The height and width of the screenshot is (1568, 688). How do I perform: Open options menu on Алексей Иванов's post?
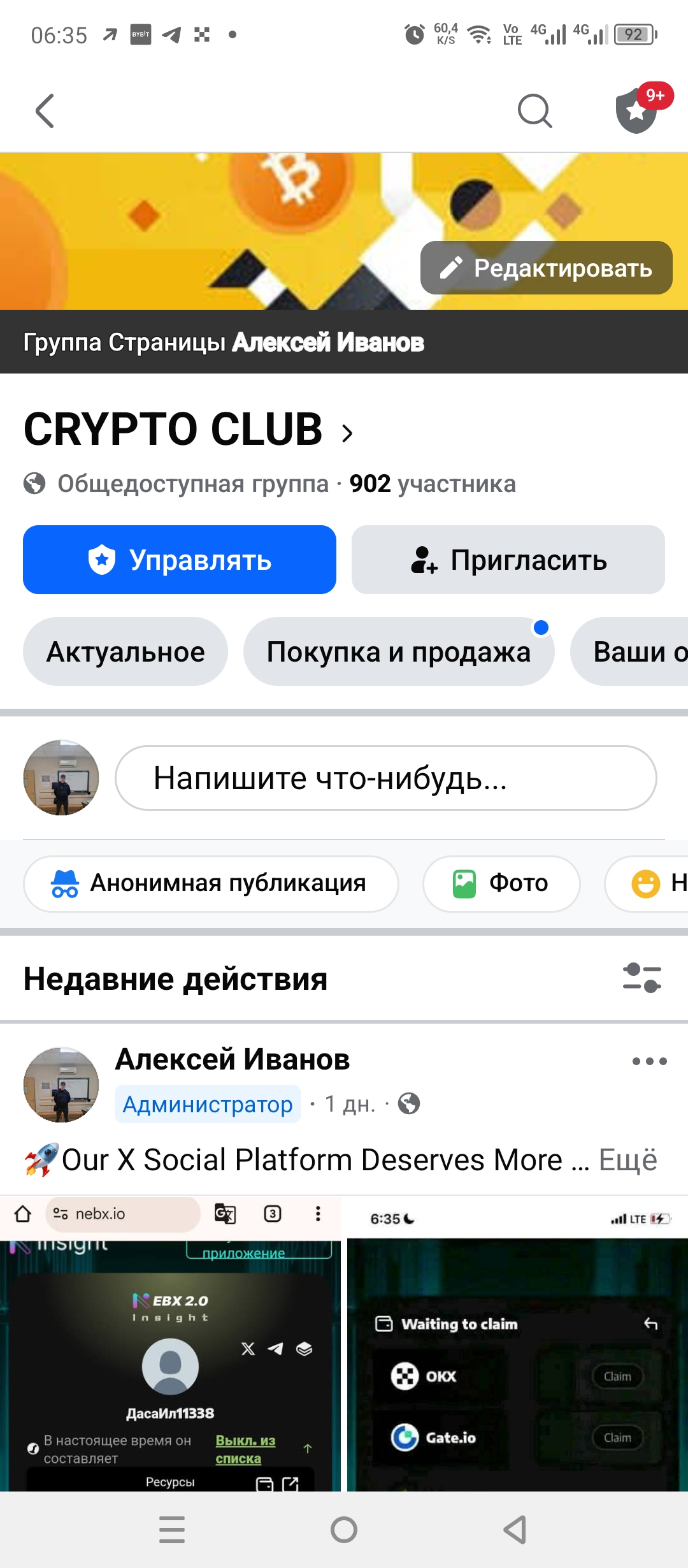click(649, 1061)
